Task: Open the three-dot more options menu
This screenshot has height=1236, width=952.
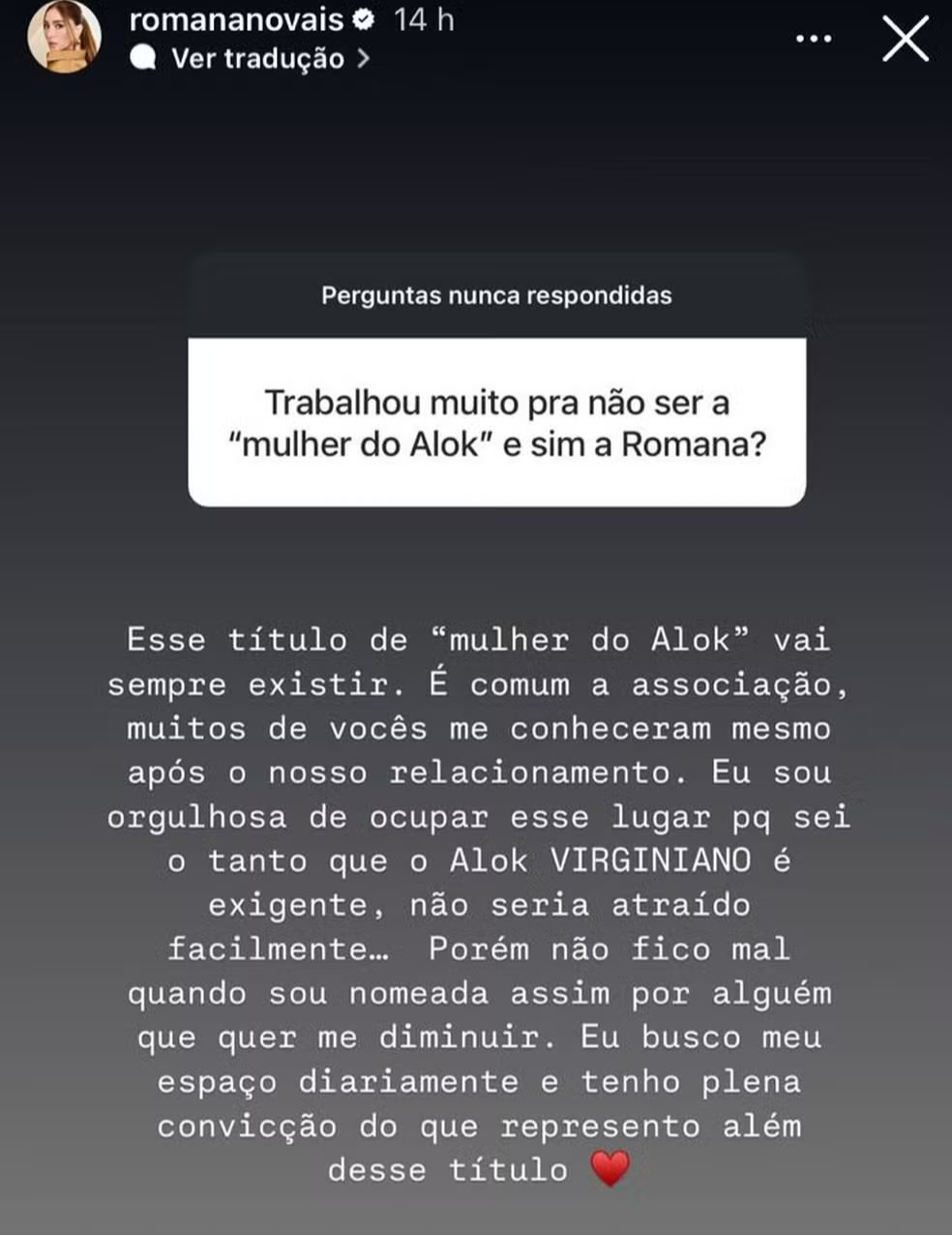Action: 813,39
